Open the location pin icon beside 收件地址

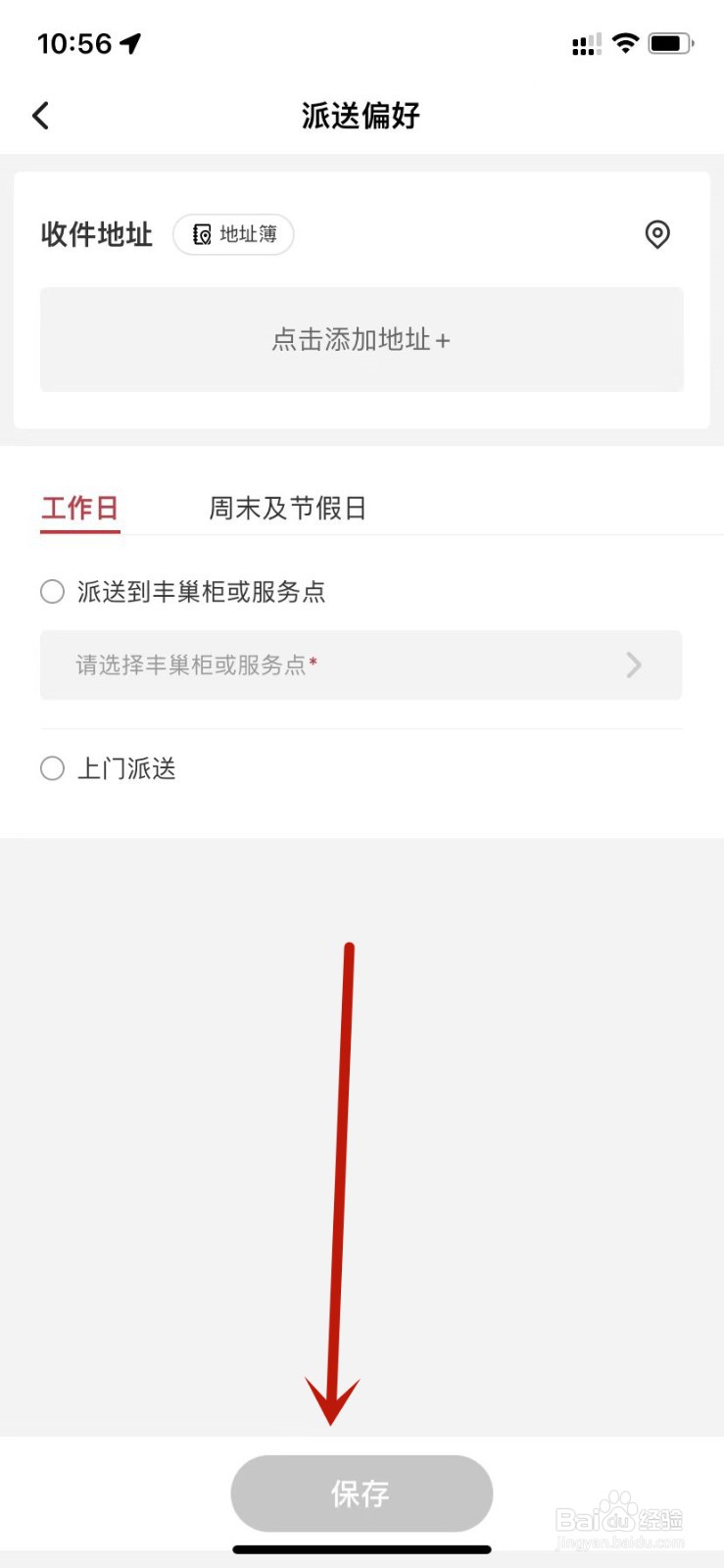(x=656, y=235)
